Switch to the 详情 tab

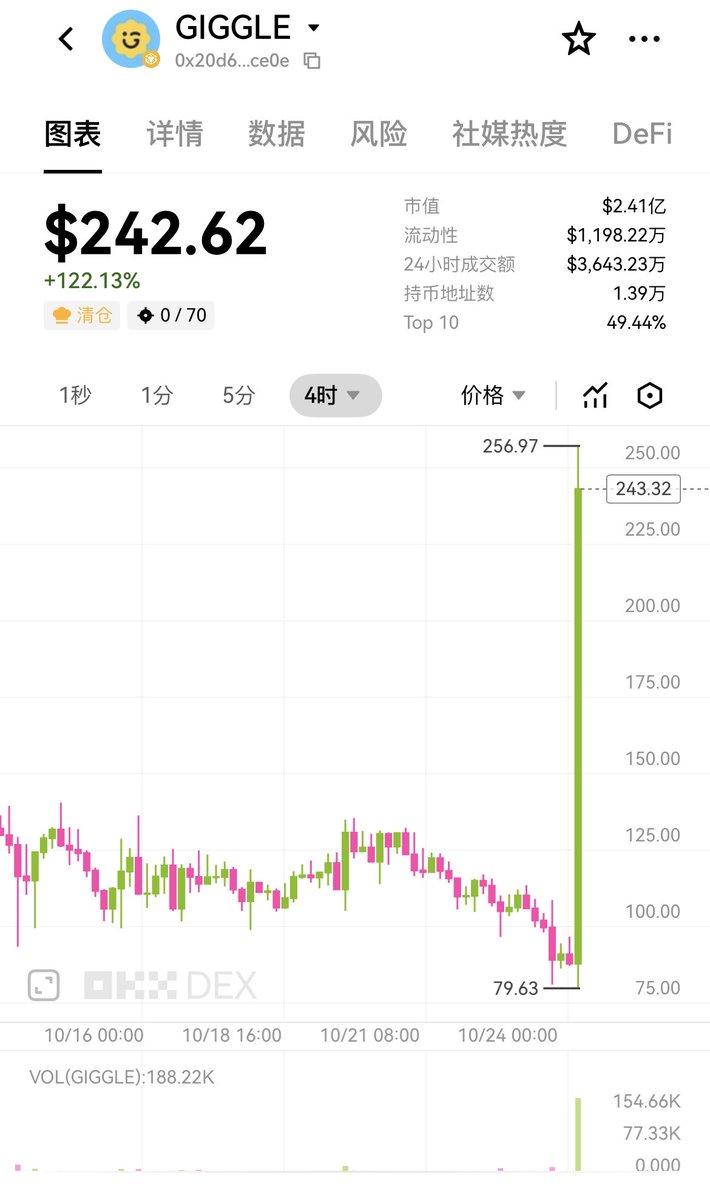tap(174, 134)
